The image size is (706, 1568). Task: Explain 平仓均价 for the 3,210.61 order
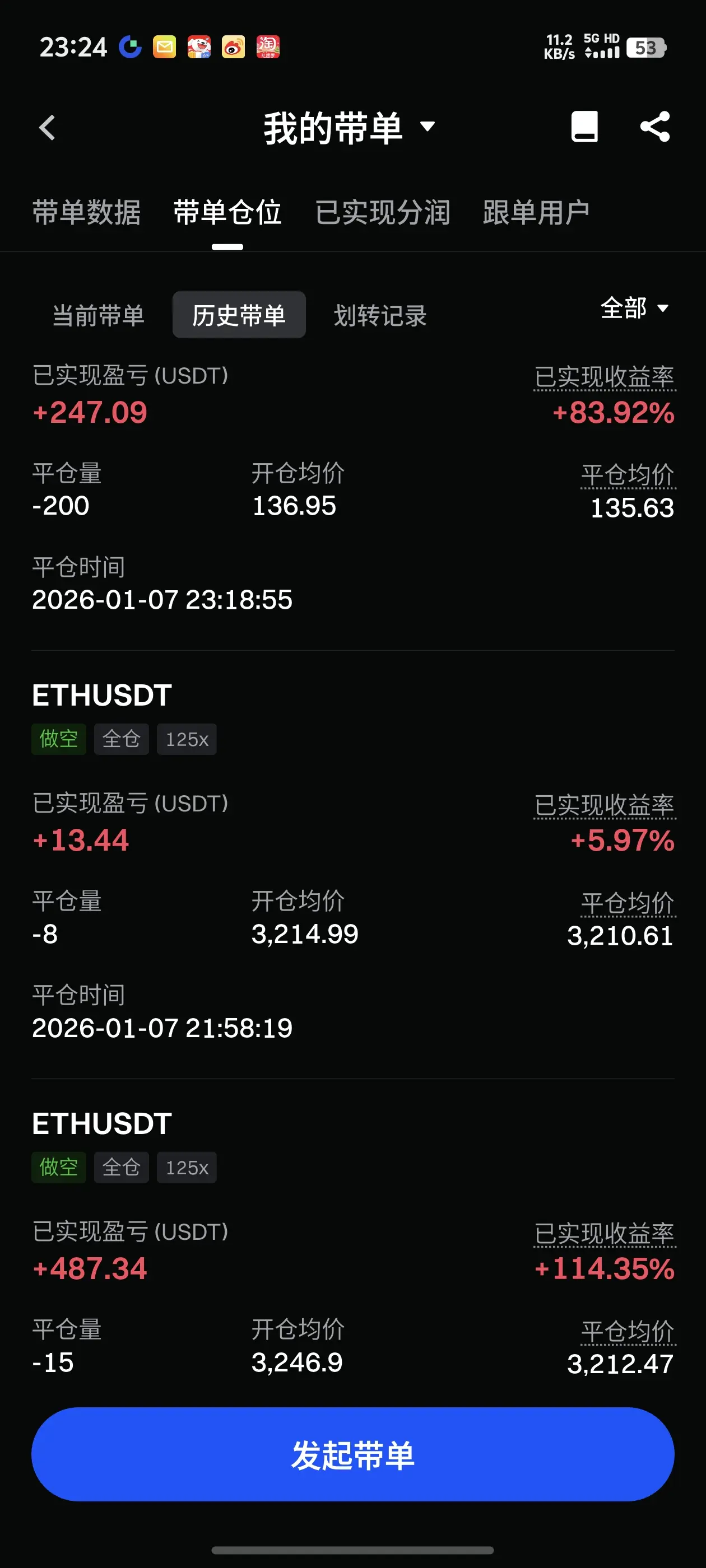(x=628, y=903)
